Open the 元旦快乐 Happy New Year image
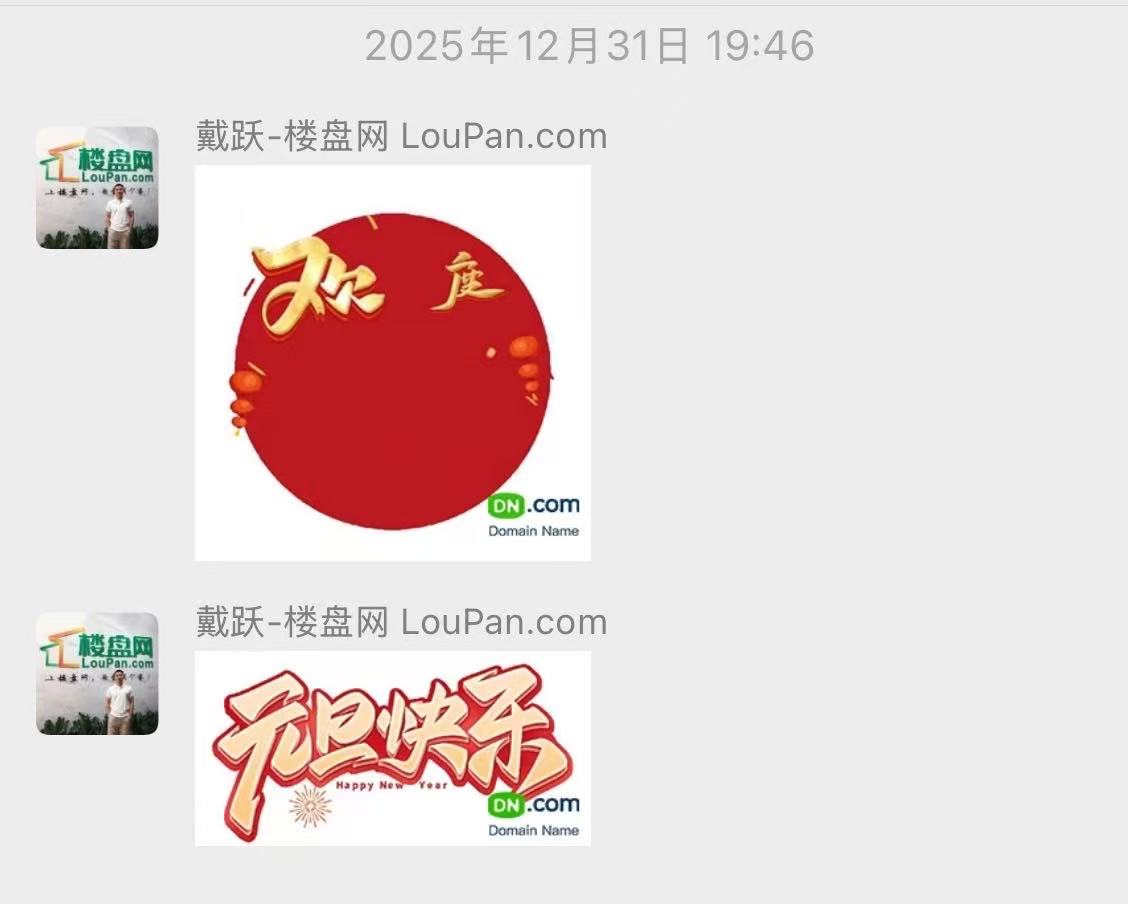Image resolution: width=1128 pixels, height=904 pixels. pos(392,748)
